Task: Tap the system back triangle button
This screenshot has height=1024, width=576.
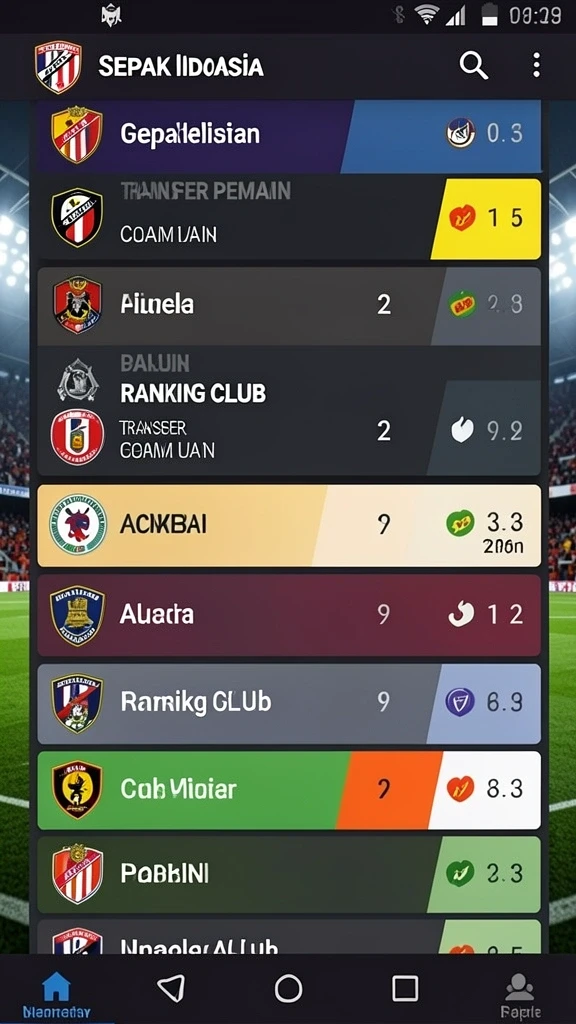Action: tap(171, 988)
